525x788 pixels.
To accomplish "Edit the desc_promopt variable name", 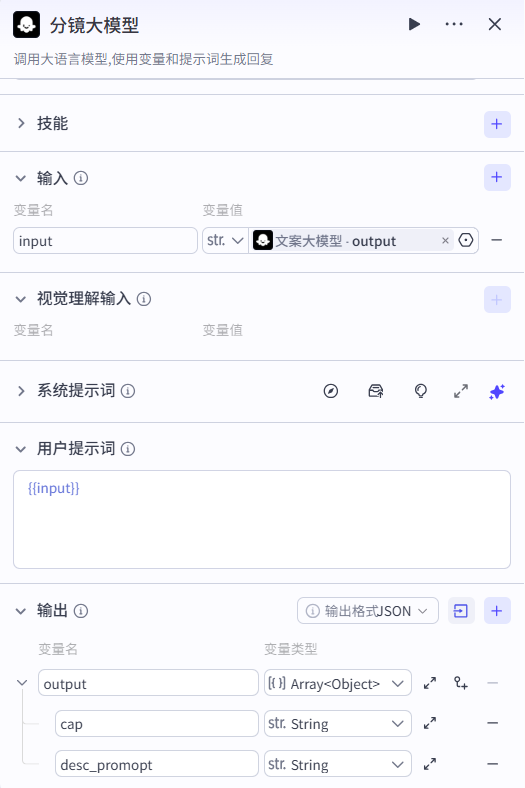I will (157, 764).
